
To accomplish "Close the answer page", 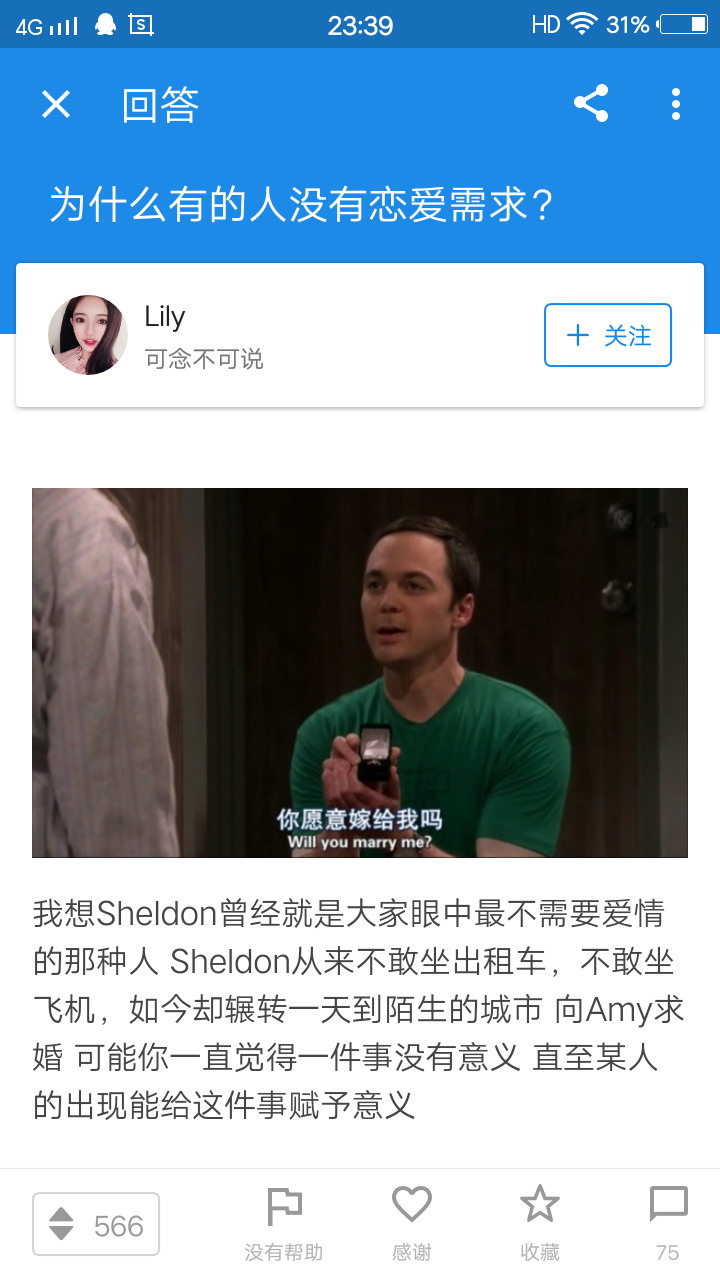I will [56, 104].
